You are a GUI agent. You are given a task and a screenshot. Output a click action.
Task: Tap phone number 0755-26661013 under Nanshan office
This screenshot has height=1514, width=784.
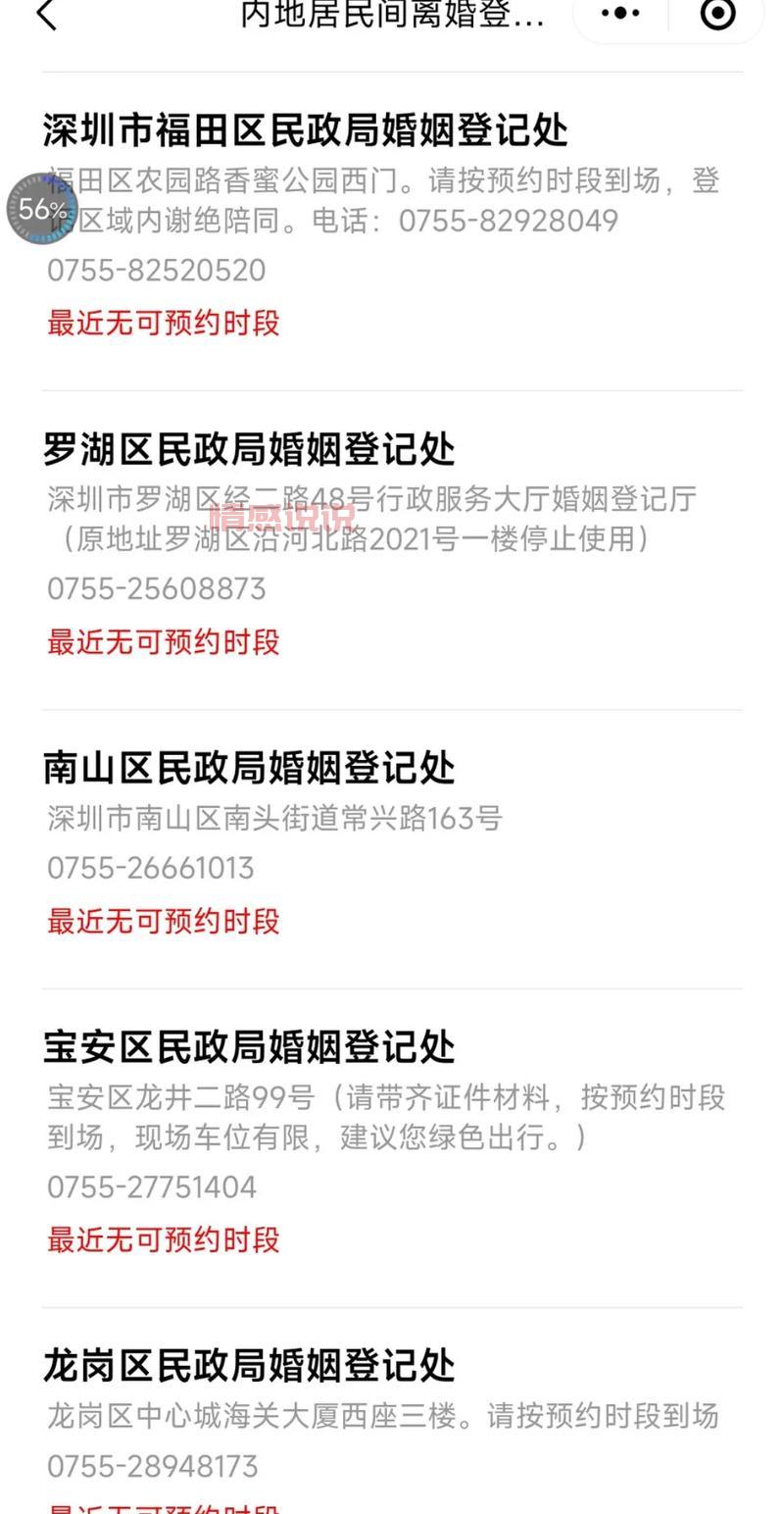click(x=151, y=868)
